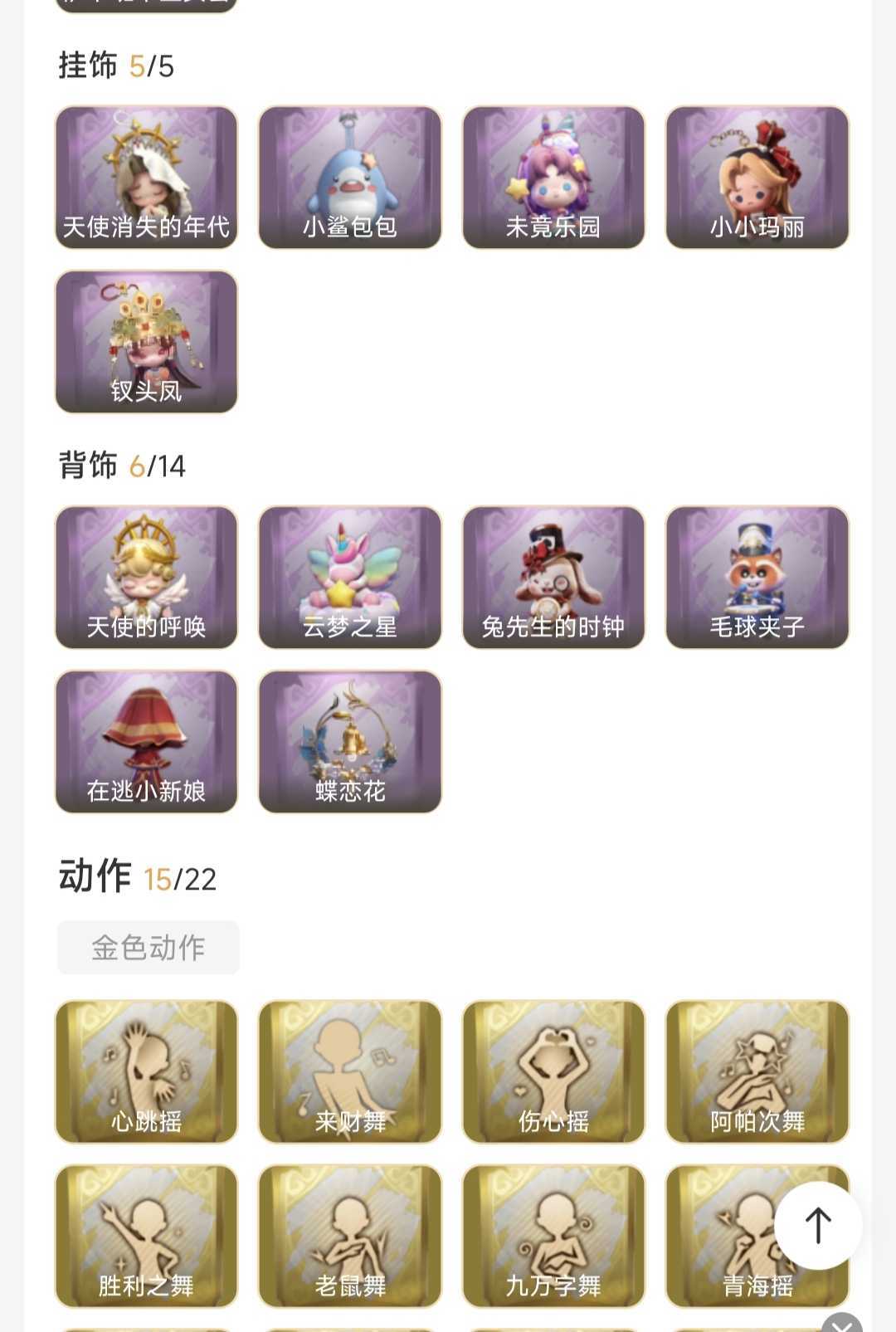
Task: Select the 小鲨包包 pendant
Action: pos(349,177)
